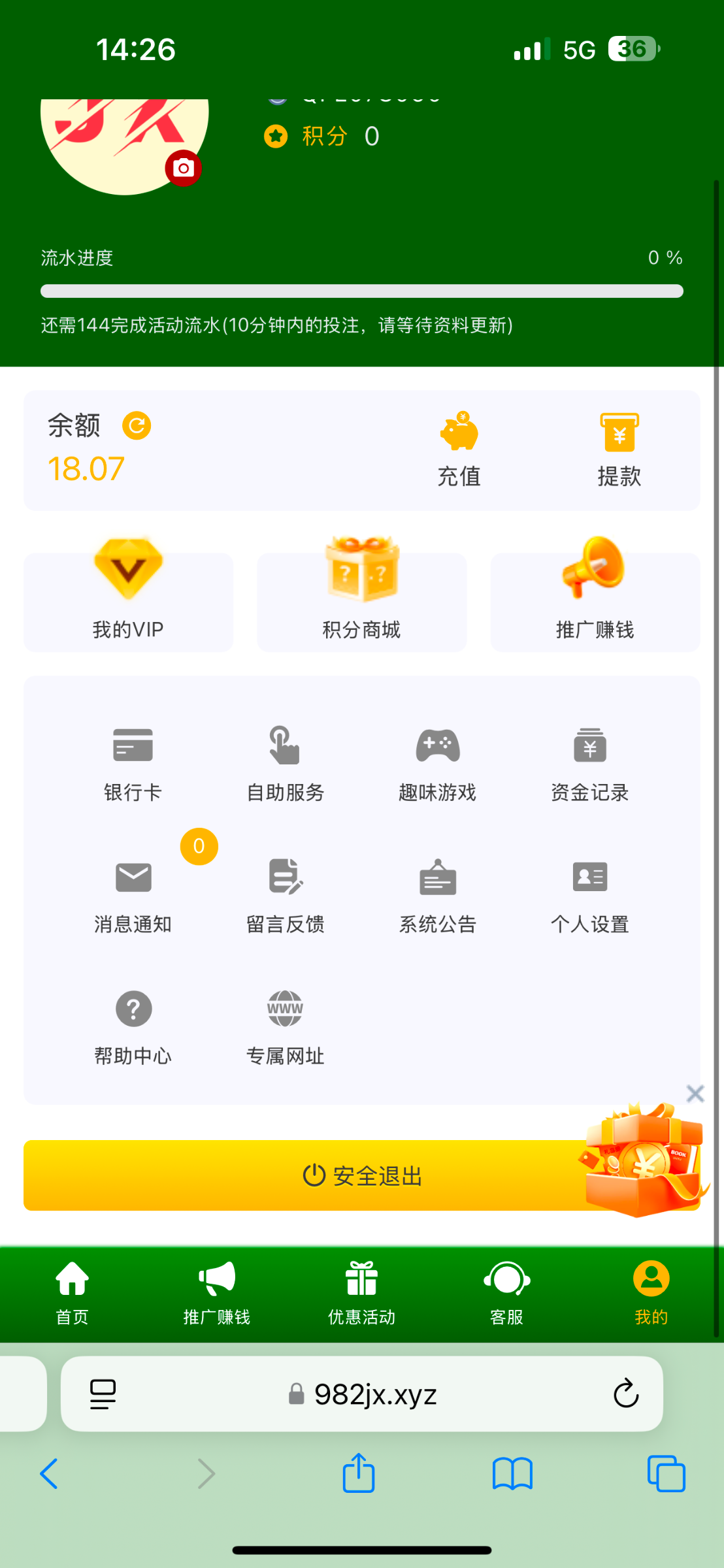Open the 帮助中心 help center

point(133,1028)
